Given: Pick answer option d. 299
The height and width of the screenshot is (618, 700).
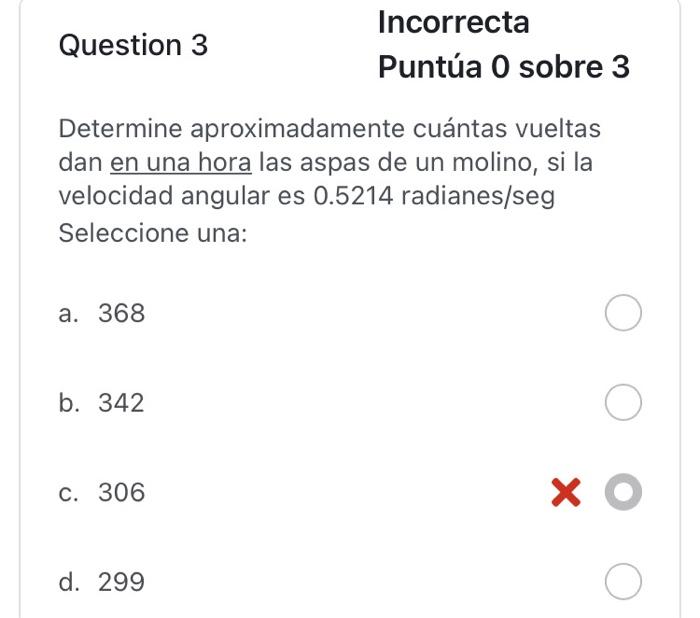Looking at the screenshot, I should pyautogui.click(x=622, y=582).
